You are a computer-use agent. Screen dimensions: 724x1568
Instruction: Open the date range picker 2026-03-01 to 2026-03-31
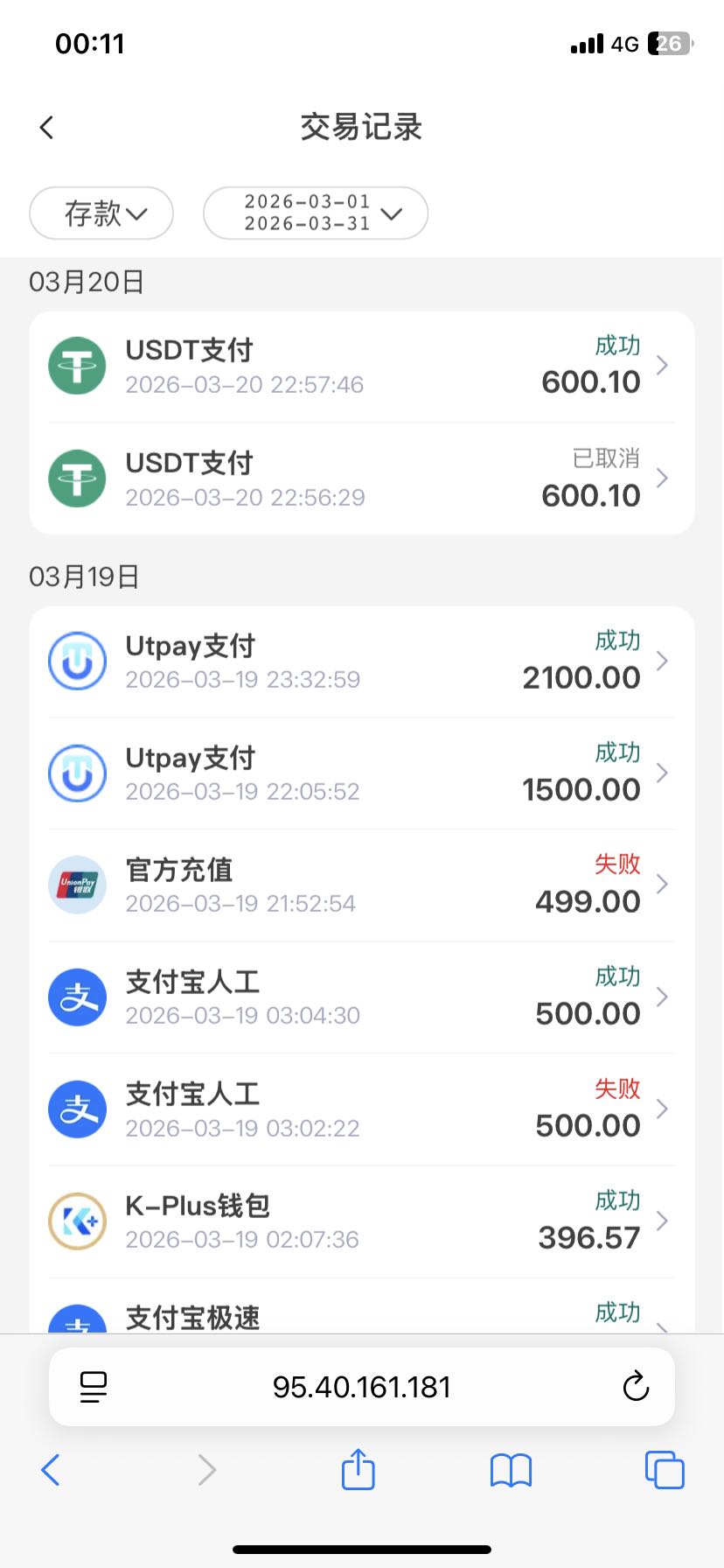(x=316, y=213)
